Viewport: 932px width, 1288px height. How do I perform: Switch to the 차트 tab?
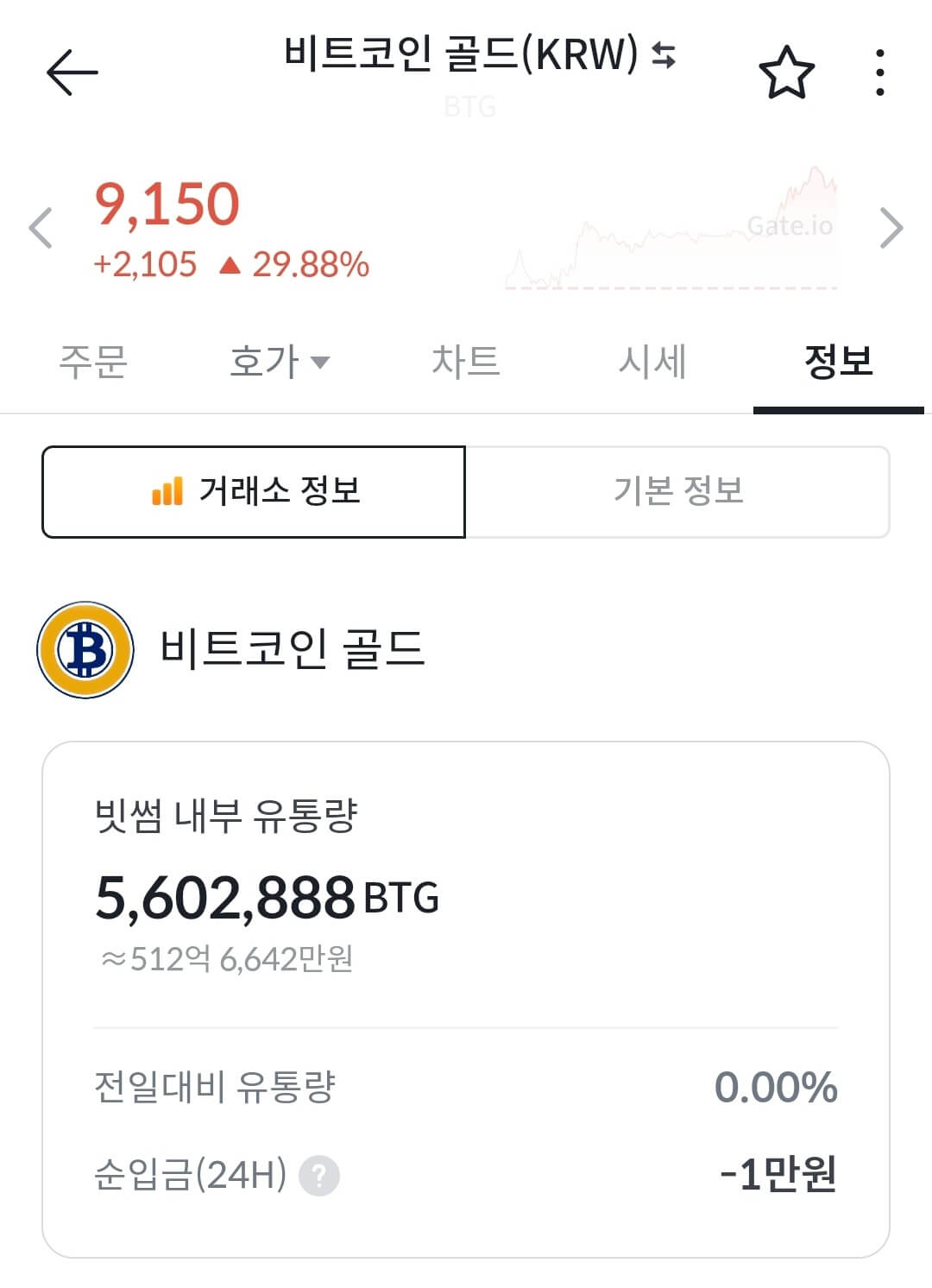[x=466, y=363]
